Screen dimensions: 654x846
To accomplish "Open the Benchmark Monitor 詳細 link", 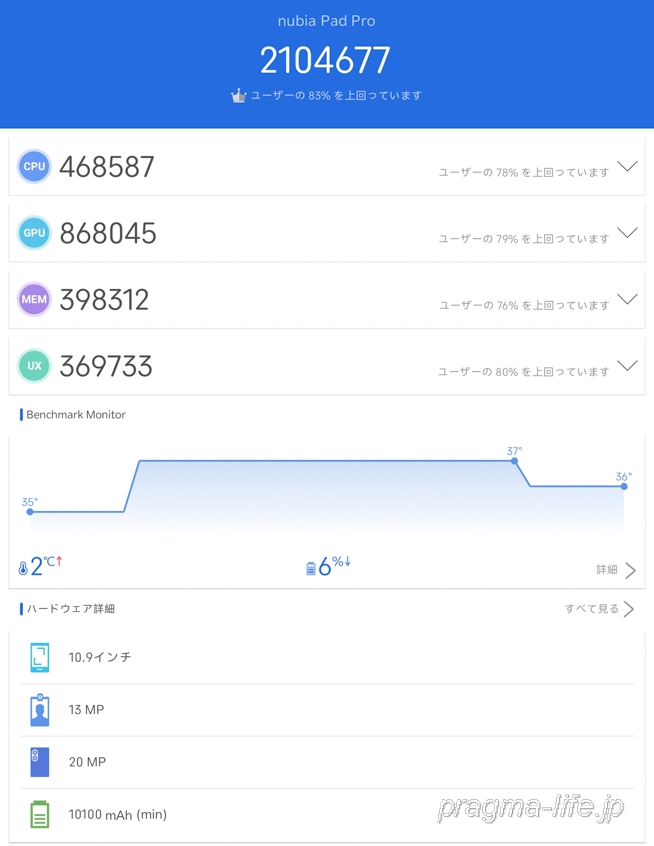I will click(615, 570).
